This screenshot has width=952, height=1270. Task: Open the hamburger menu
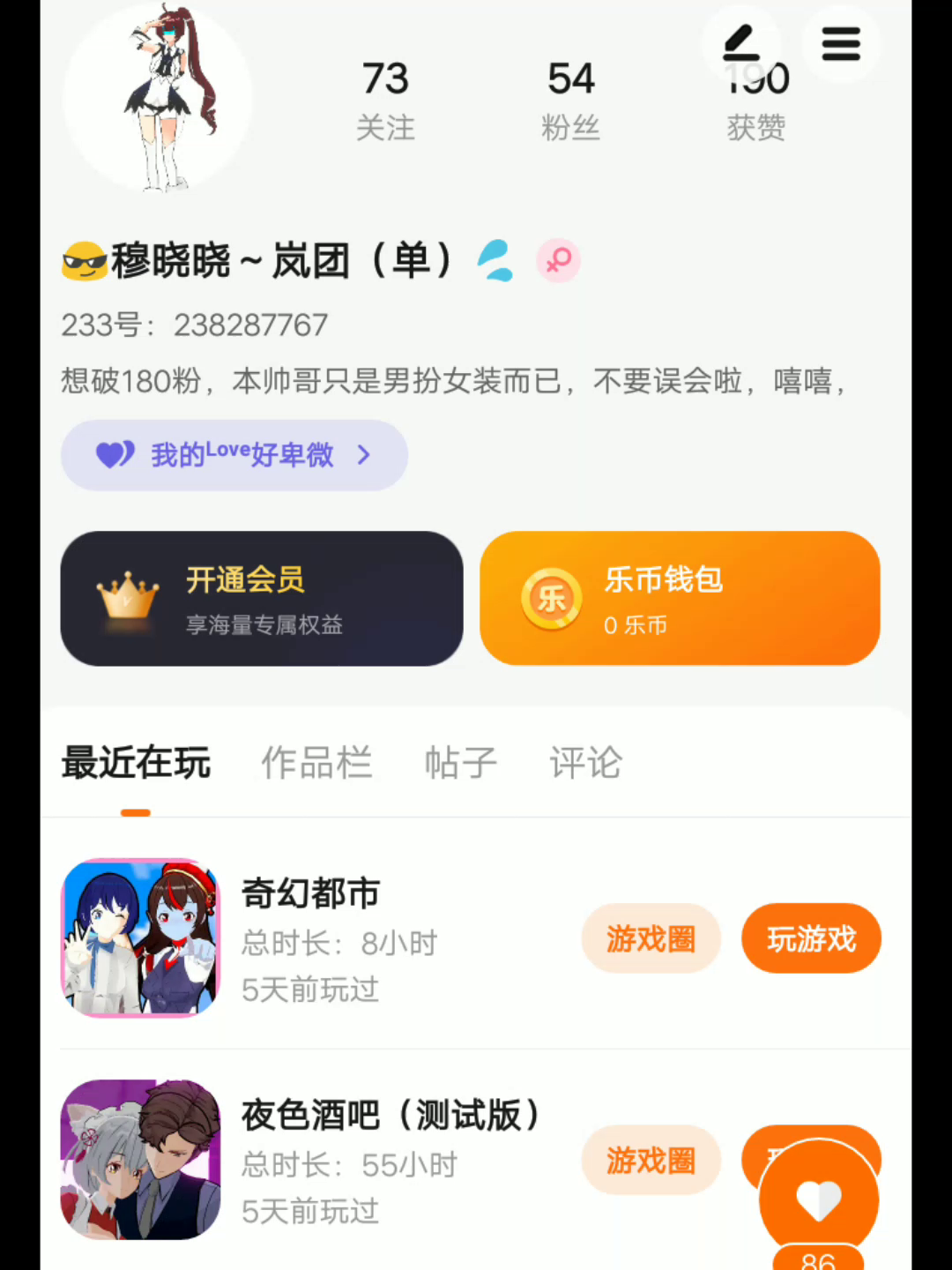click(840, 44)
